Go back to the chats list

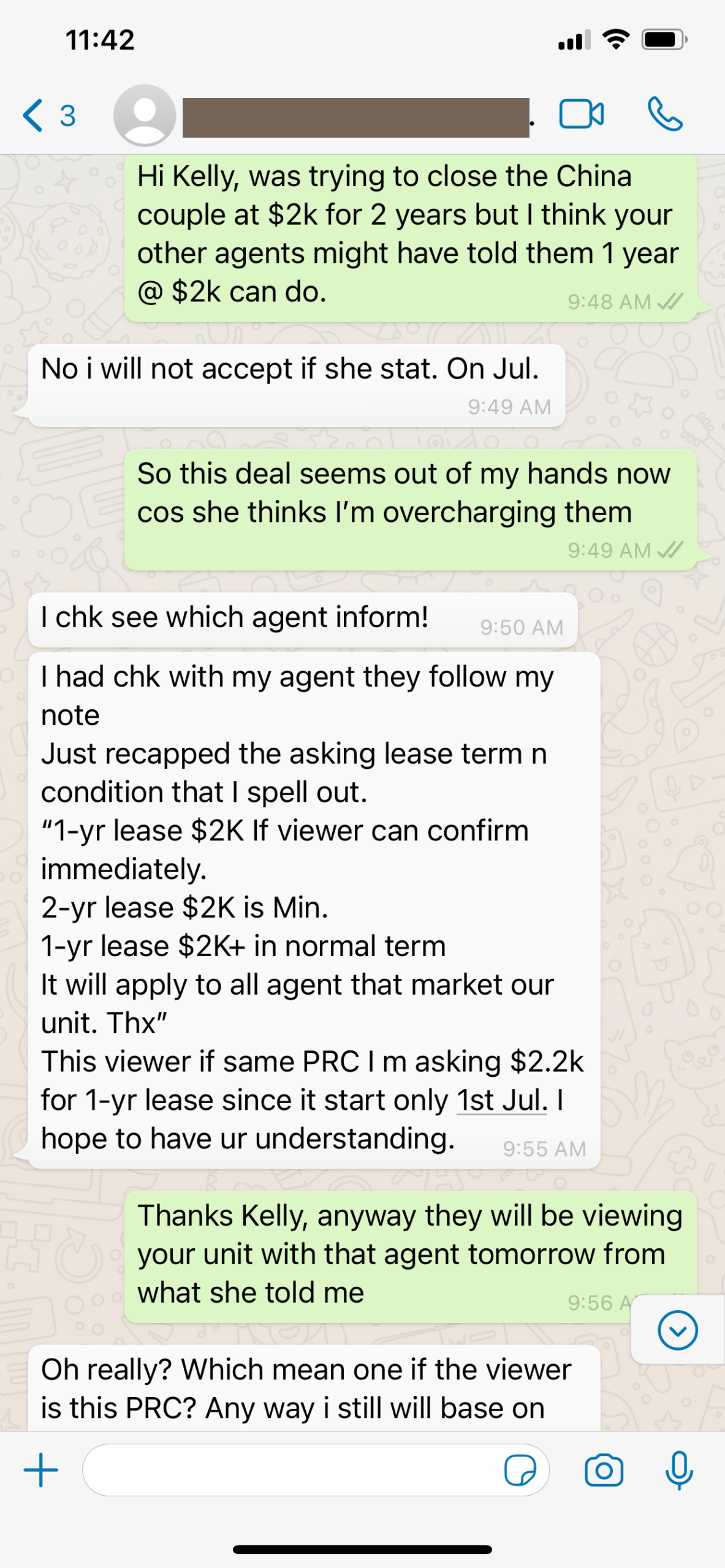tap(48, 116)
